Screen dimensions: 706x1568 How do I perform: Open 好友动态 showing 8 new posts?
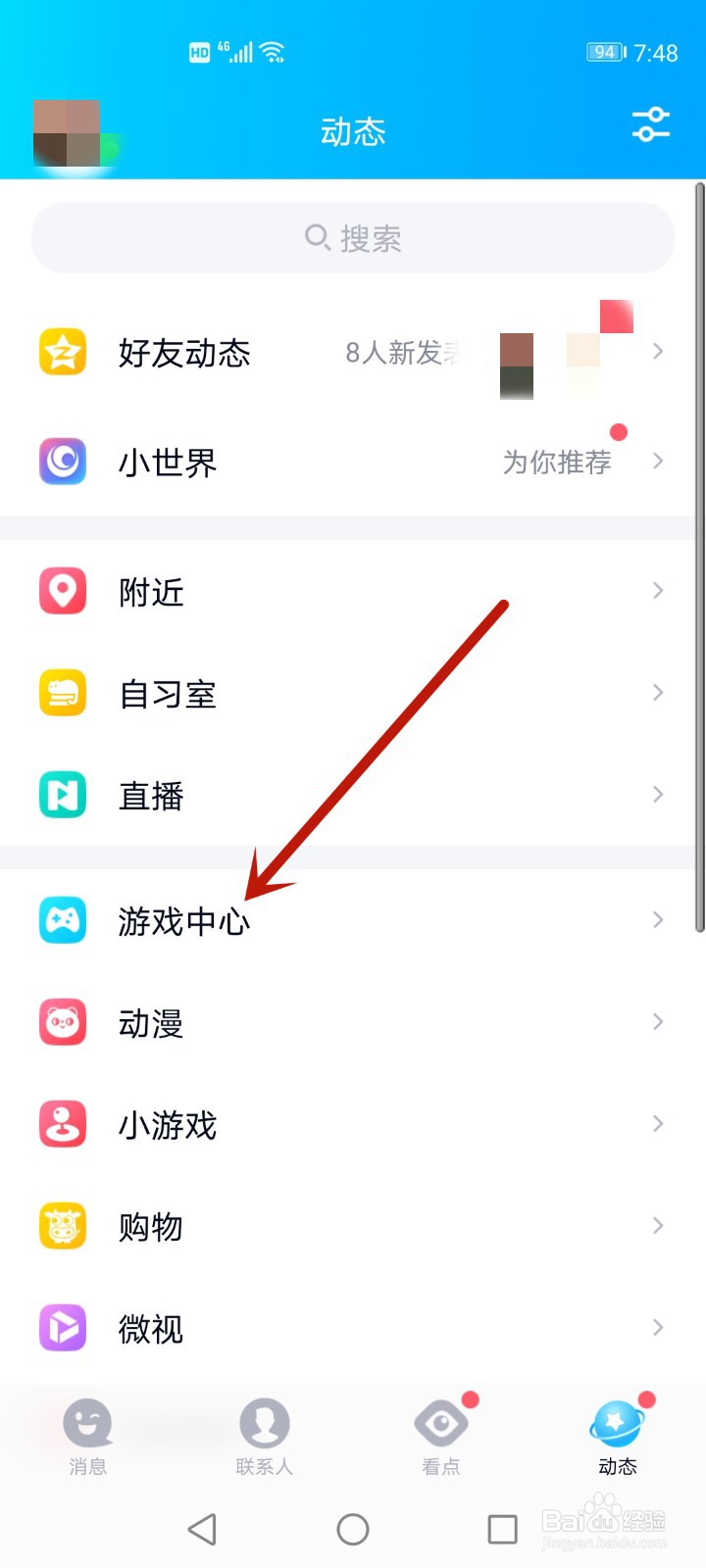[x=186, y=353]
